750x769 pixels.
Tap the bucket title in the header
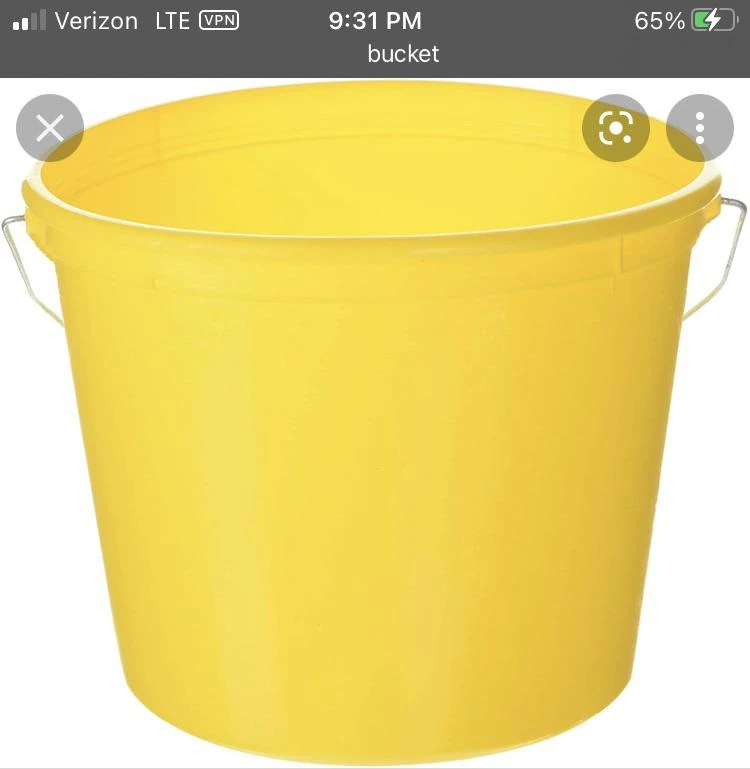(403, 54)
